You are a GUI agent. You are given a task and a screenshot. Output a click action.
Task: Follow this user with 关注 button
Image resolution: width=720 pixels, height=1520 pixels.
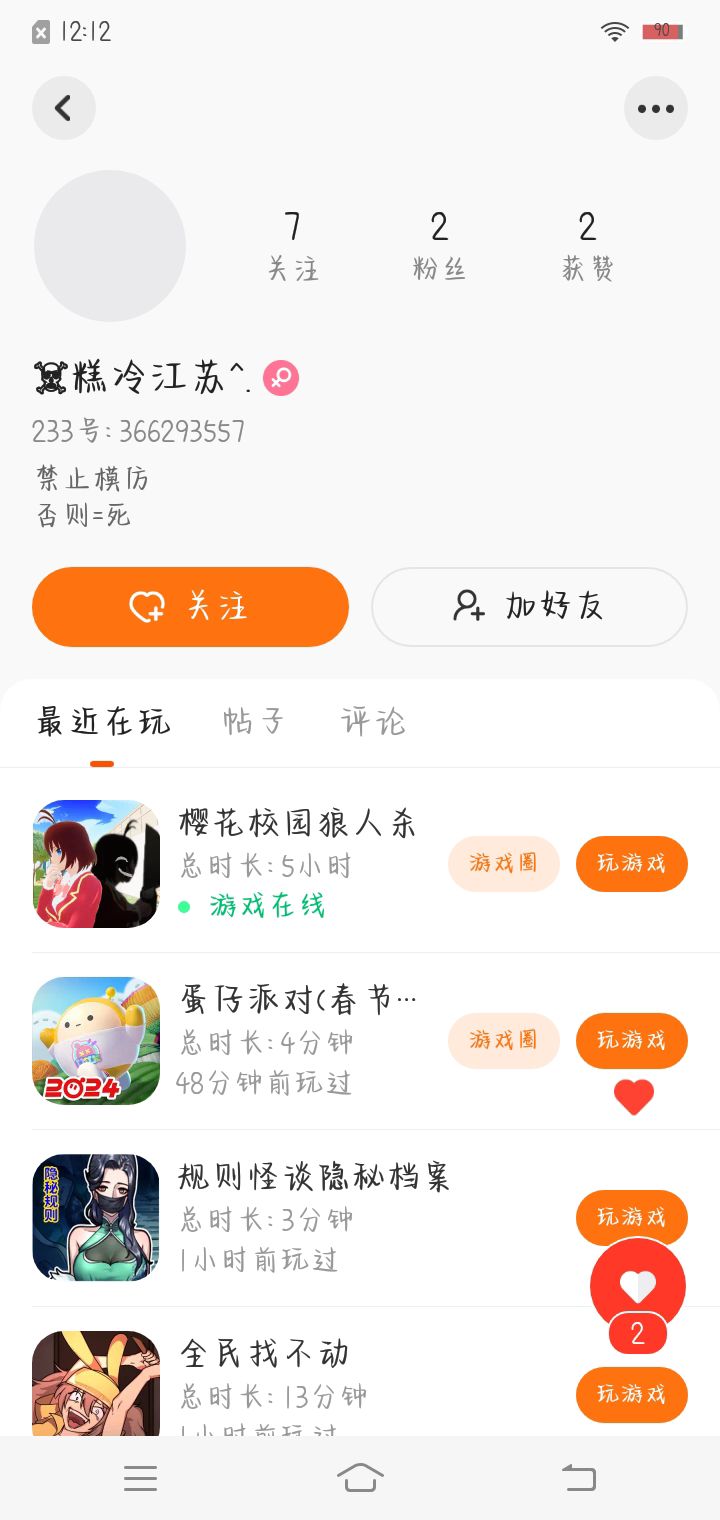190,607
